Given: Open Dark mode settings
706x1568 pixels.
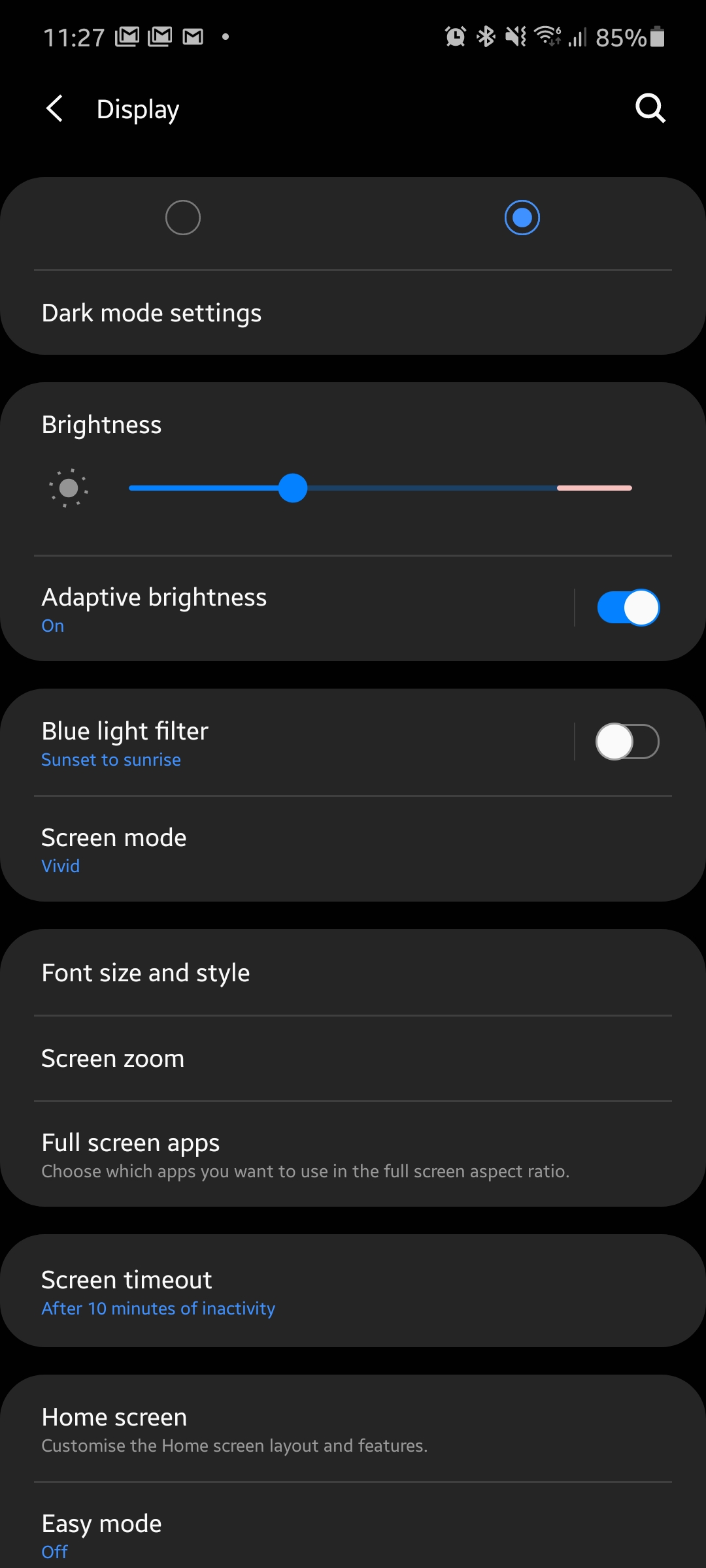Looking at the screenshot, I should pyautogui.click(x=152, y=314).
